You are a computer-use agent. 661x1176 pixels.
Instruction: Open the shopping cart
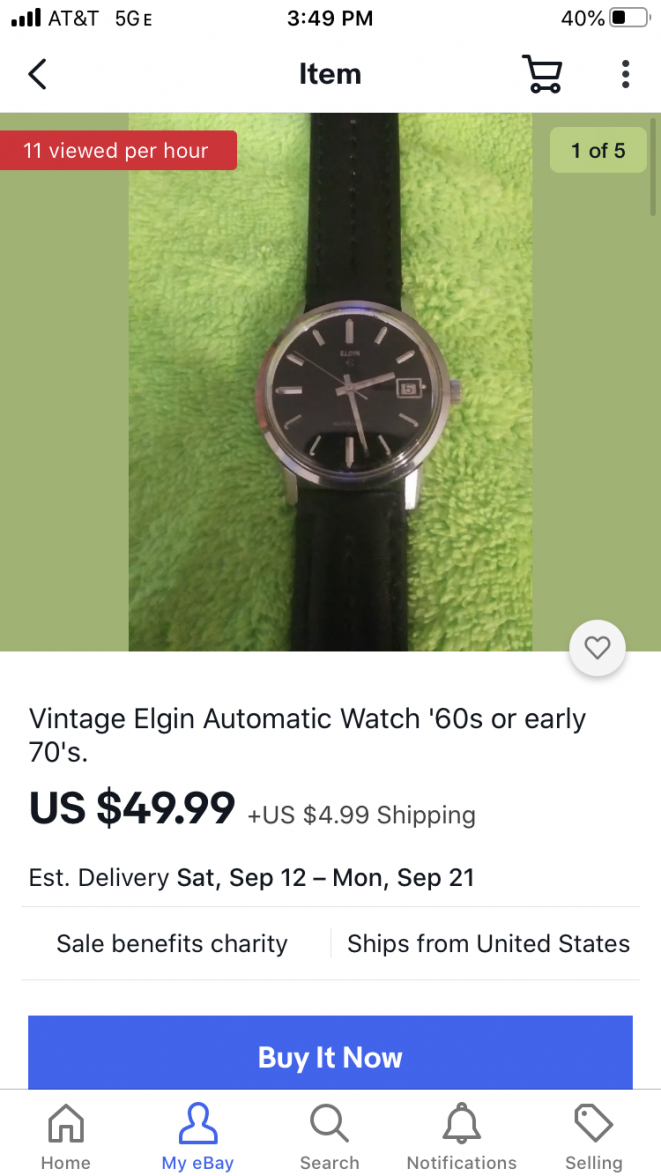click(x=542, y=74)
